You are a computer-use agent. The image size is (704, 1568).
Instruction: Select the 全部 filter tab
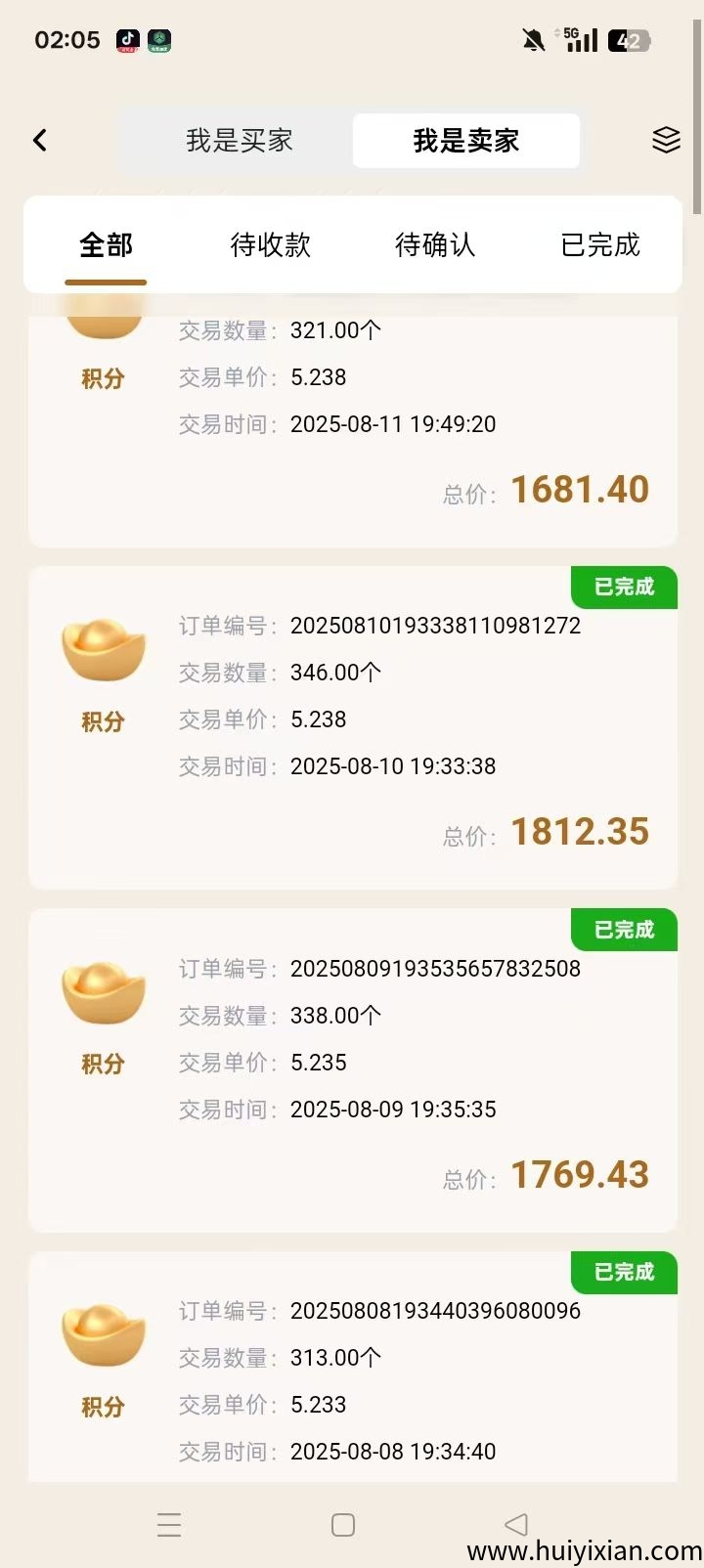(106, 246)
